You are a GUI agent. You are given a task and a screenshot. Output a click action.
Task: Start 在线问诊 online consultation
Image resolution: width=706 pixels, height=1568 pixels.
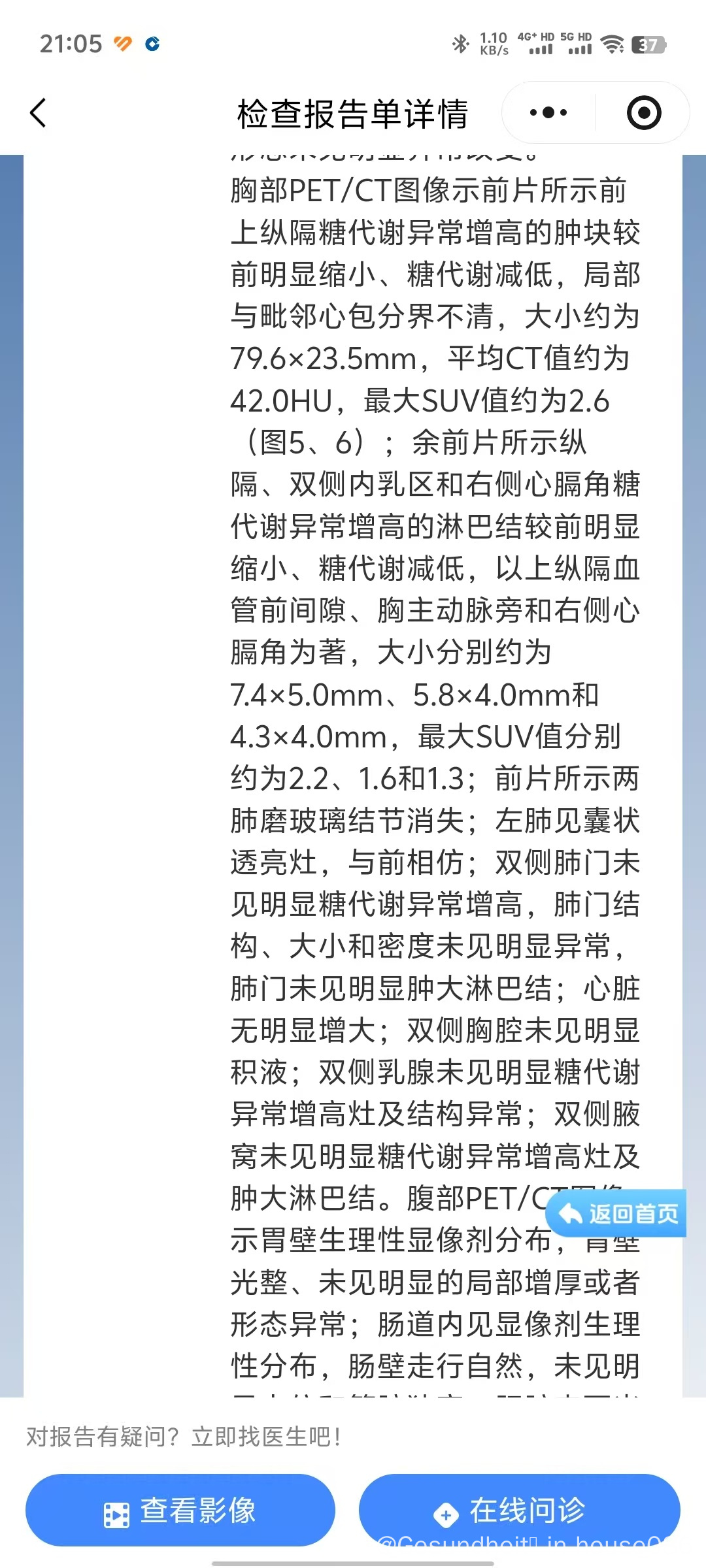[x=519, y=1510]
